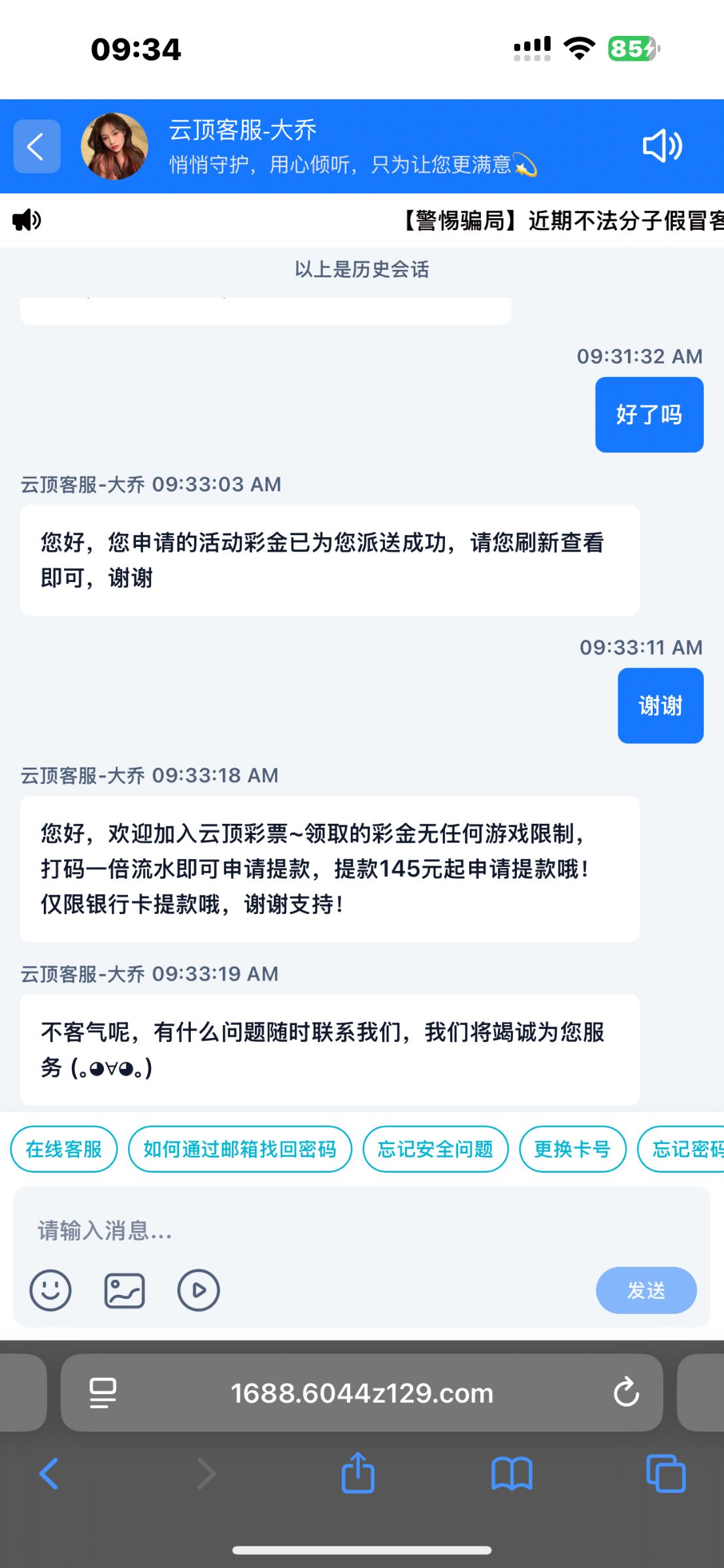Select the 在线客服 quick chip

(64, 1149)
